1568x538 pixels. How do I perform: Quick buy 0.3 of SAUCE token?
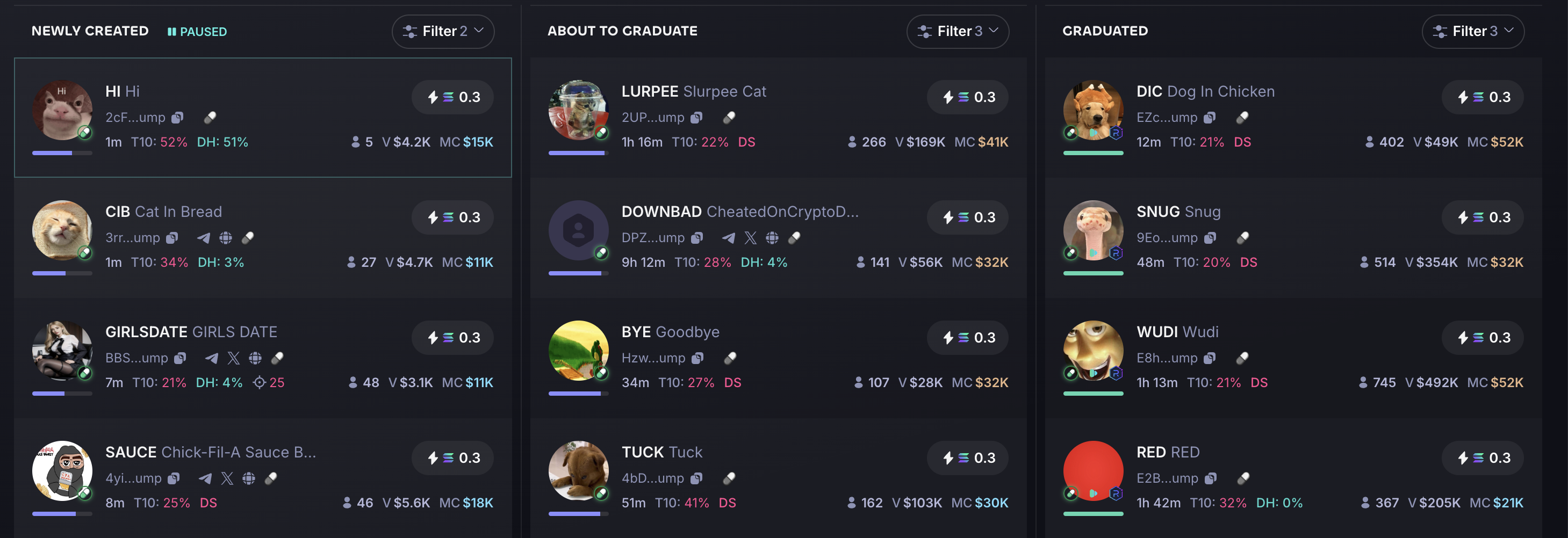tap(452, 458)
